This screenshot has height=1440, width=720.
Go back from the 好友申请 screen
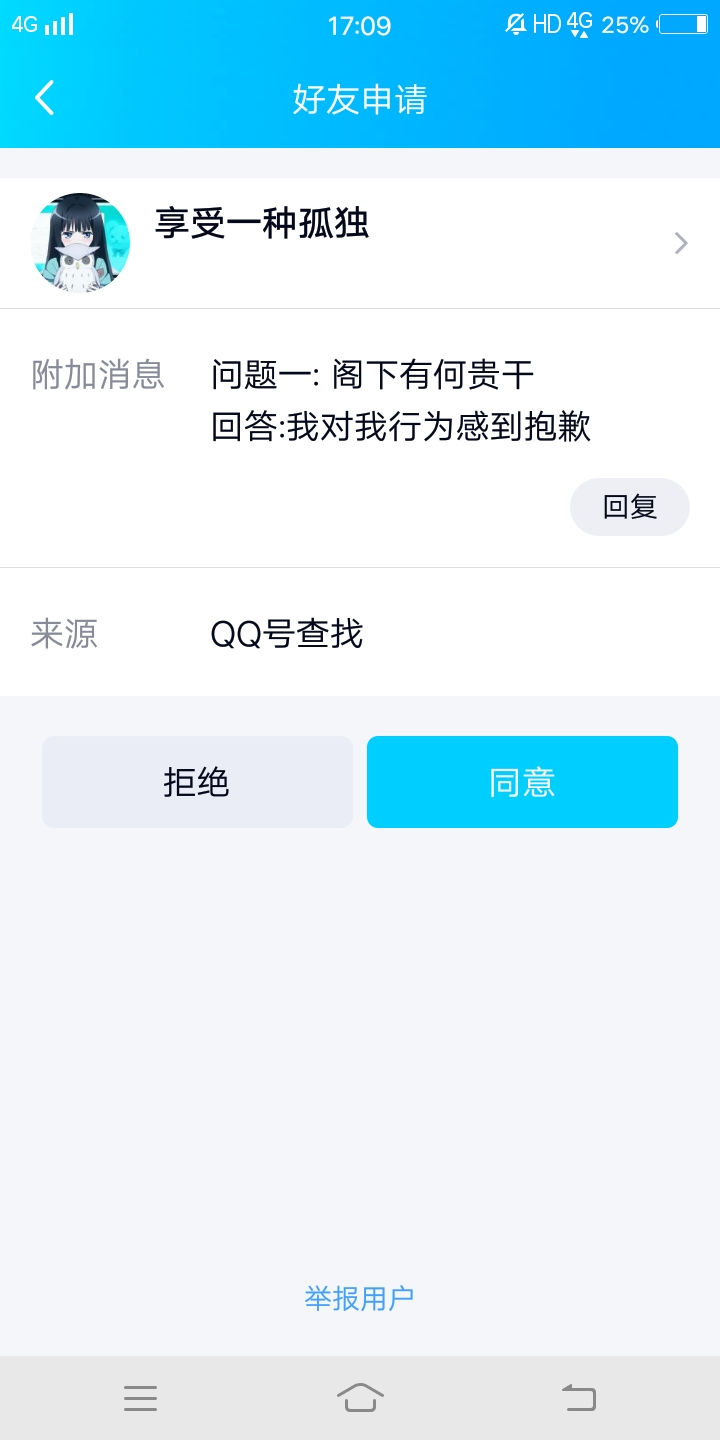click(x=44, y=98)
